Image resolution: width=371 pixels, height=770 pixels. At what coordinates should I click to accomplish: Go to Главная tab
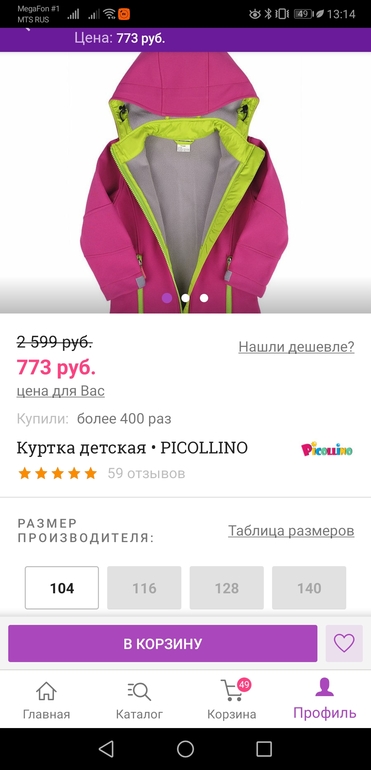(46, 700)
